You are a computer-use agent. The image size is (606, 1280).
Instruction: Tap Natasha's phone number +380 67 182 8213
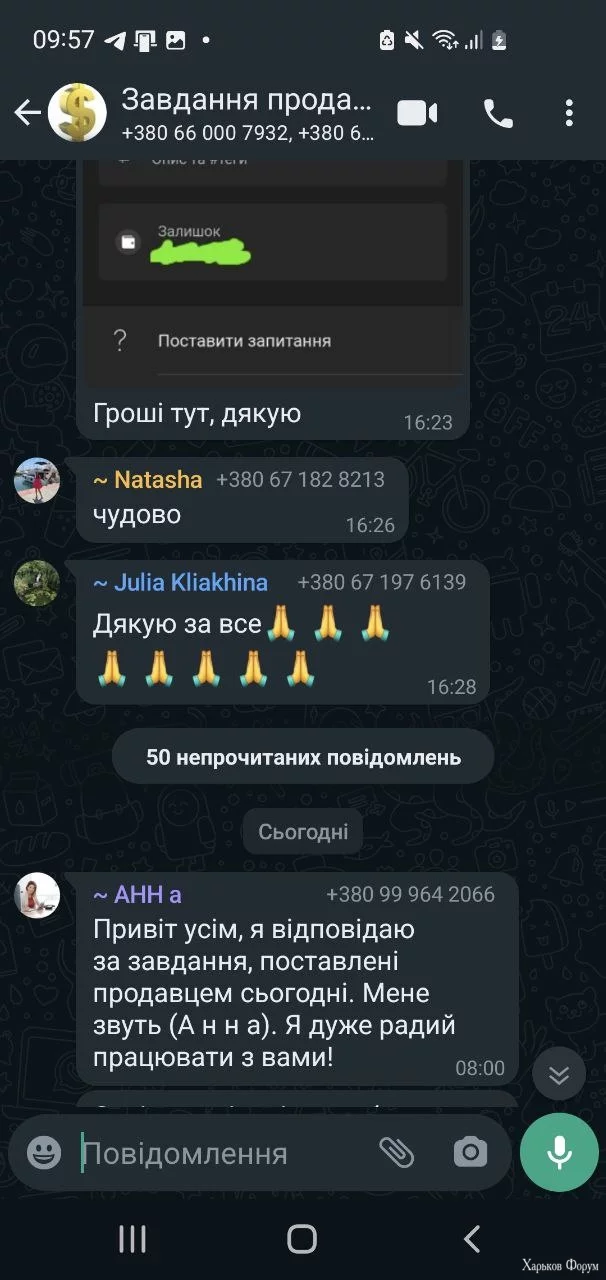(300, 480)
